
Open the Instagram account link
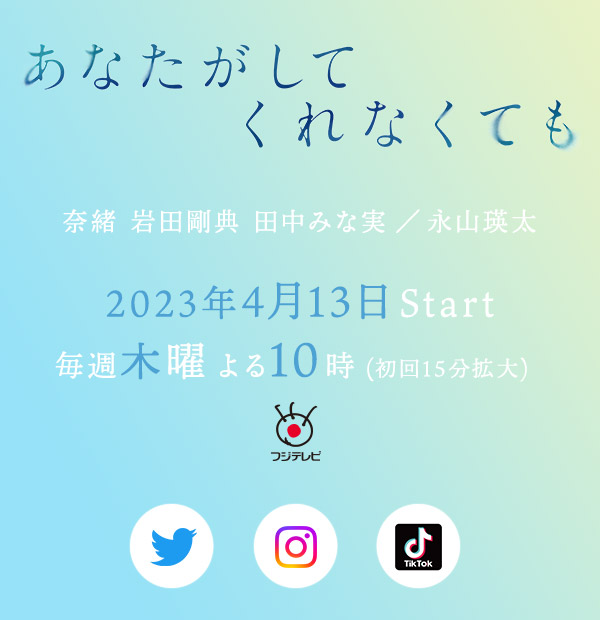click(296, 546)
